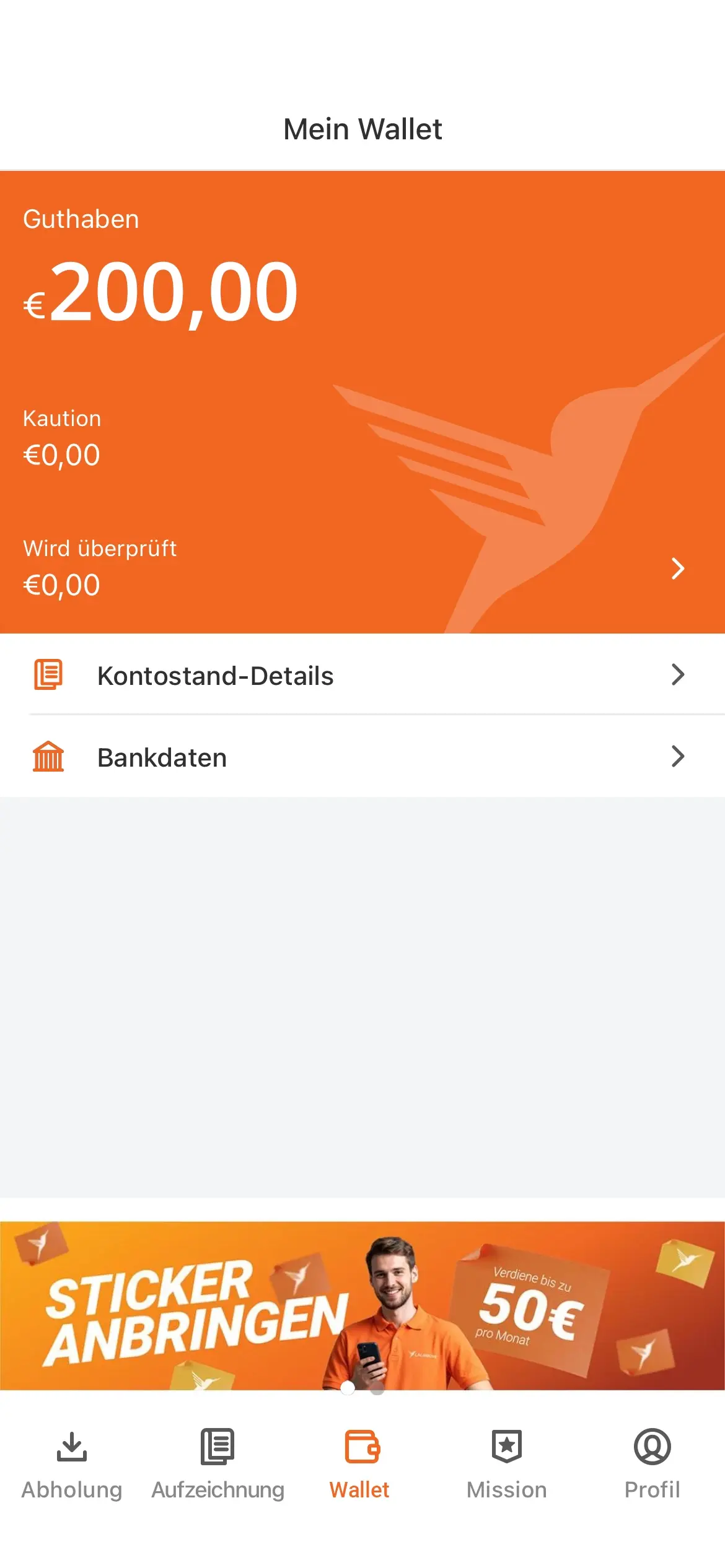The width and height of the screenshot is (725, 1568).
Task: Go to the Aufzeichnung tab
Action: point(217,1464)
